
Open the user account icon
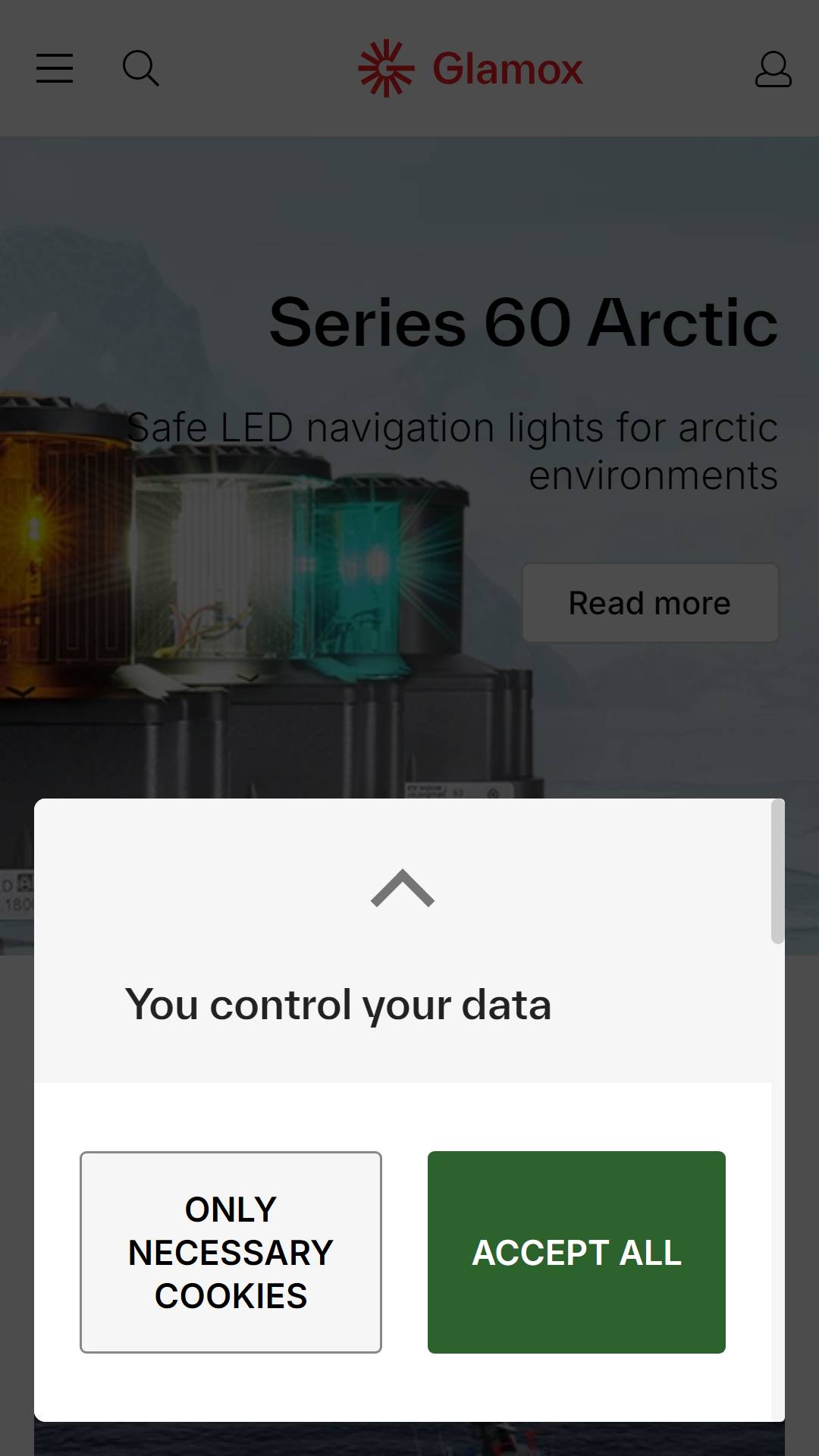tap(773, 69)
